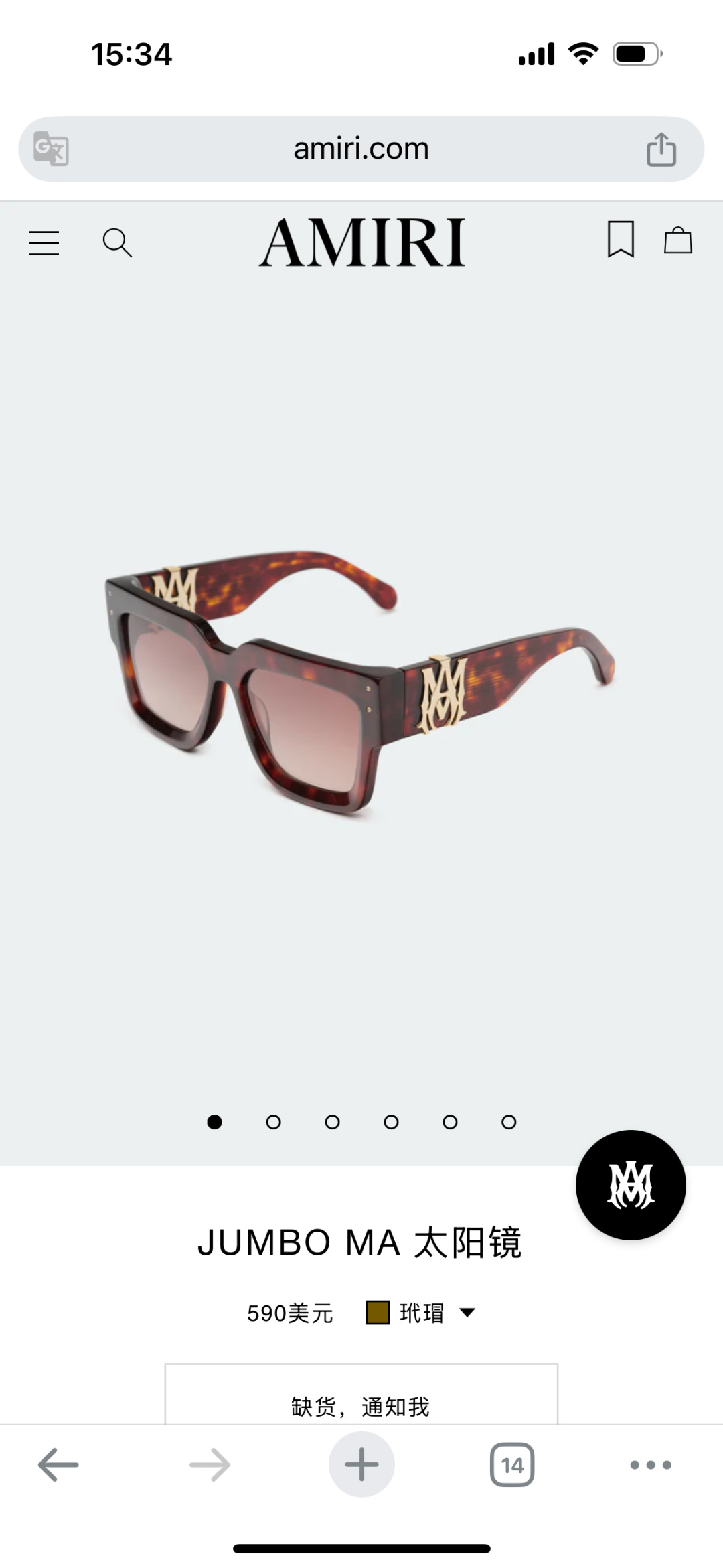Open browser three-dot more menu

(x=651, y=1465)
